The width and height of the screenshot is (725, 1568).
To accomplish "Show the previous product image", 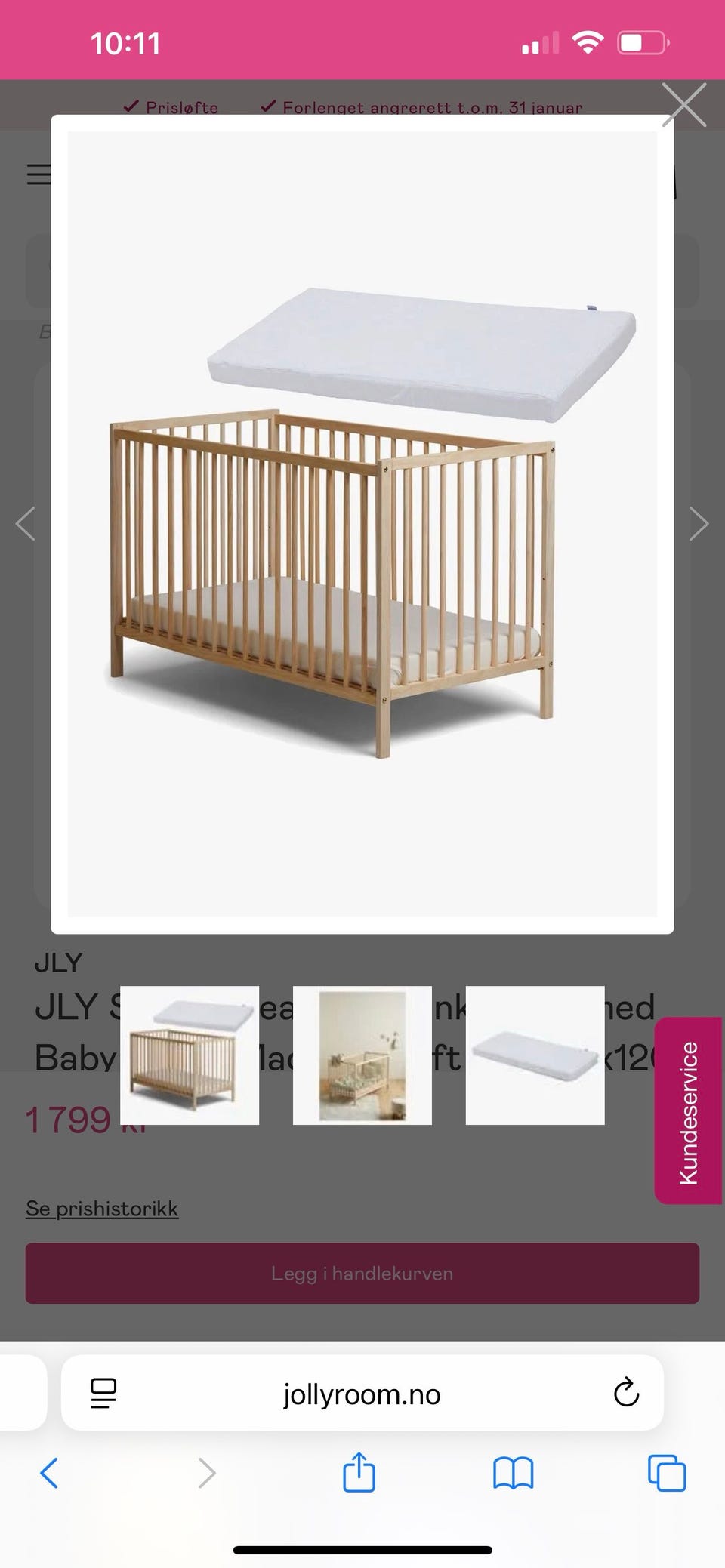I will coord(26,524).
